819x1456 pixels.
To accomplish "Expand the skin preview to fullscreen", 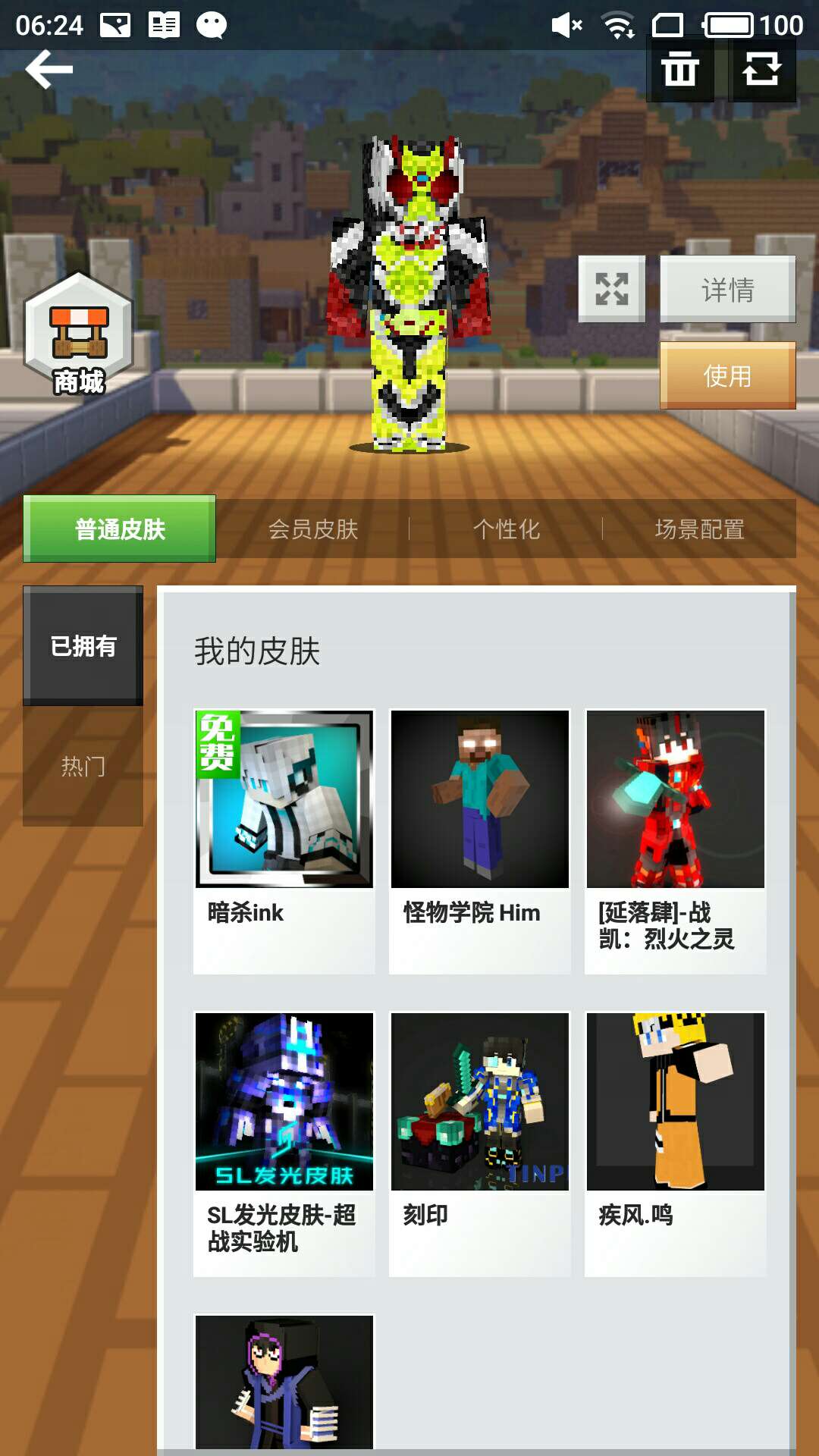I will click(611, 289).
